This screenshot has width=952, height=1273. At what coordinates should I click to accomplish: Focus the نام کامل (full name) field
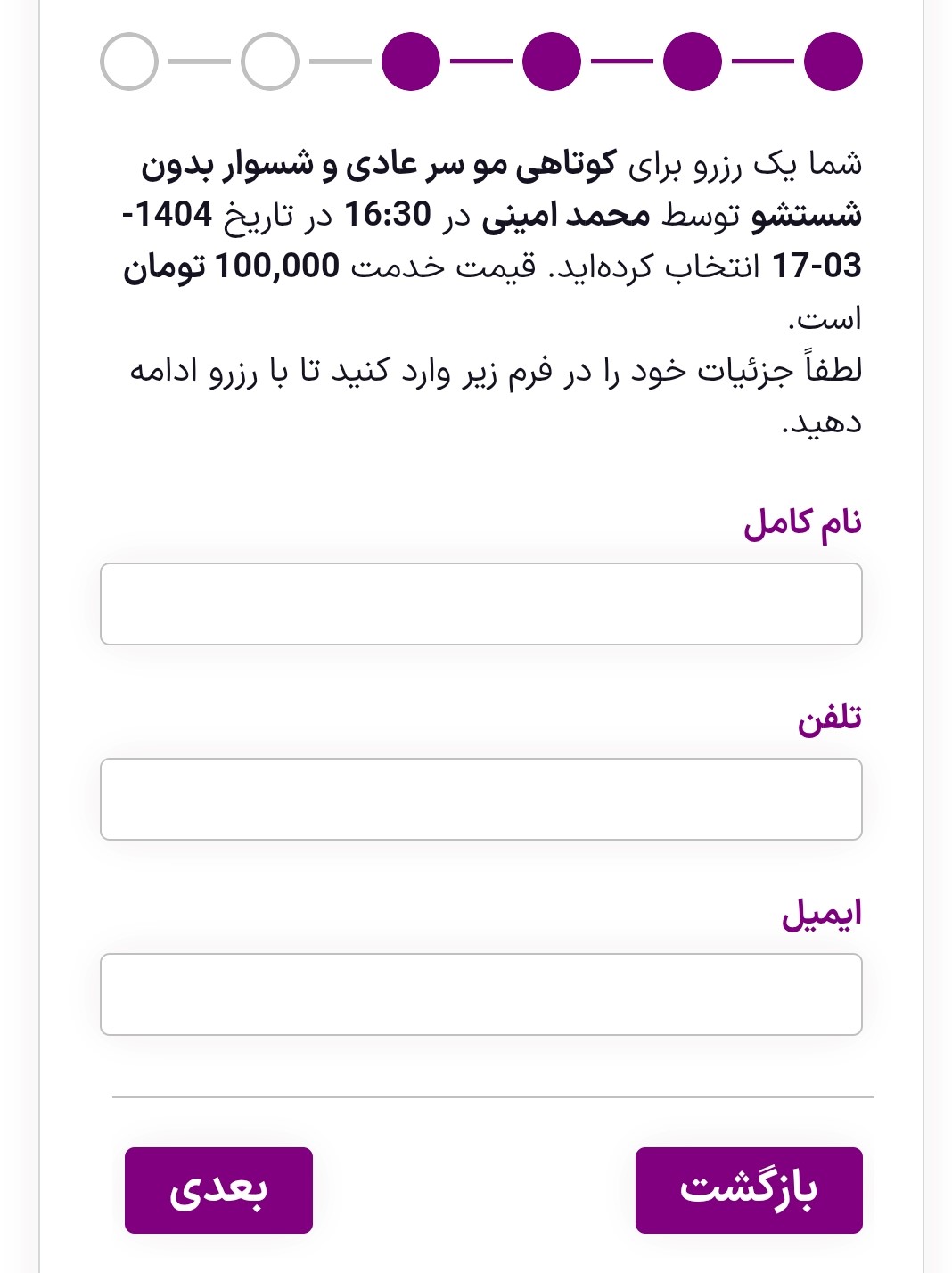[x=480, y=604]
